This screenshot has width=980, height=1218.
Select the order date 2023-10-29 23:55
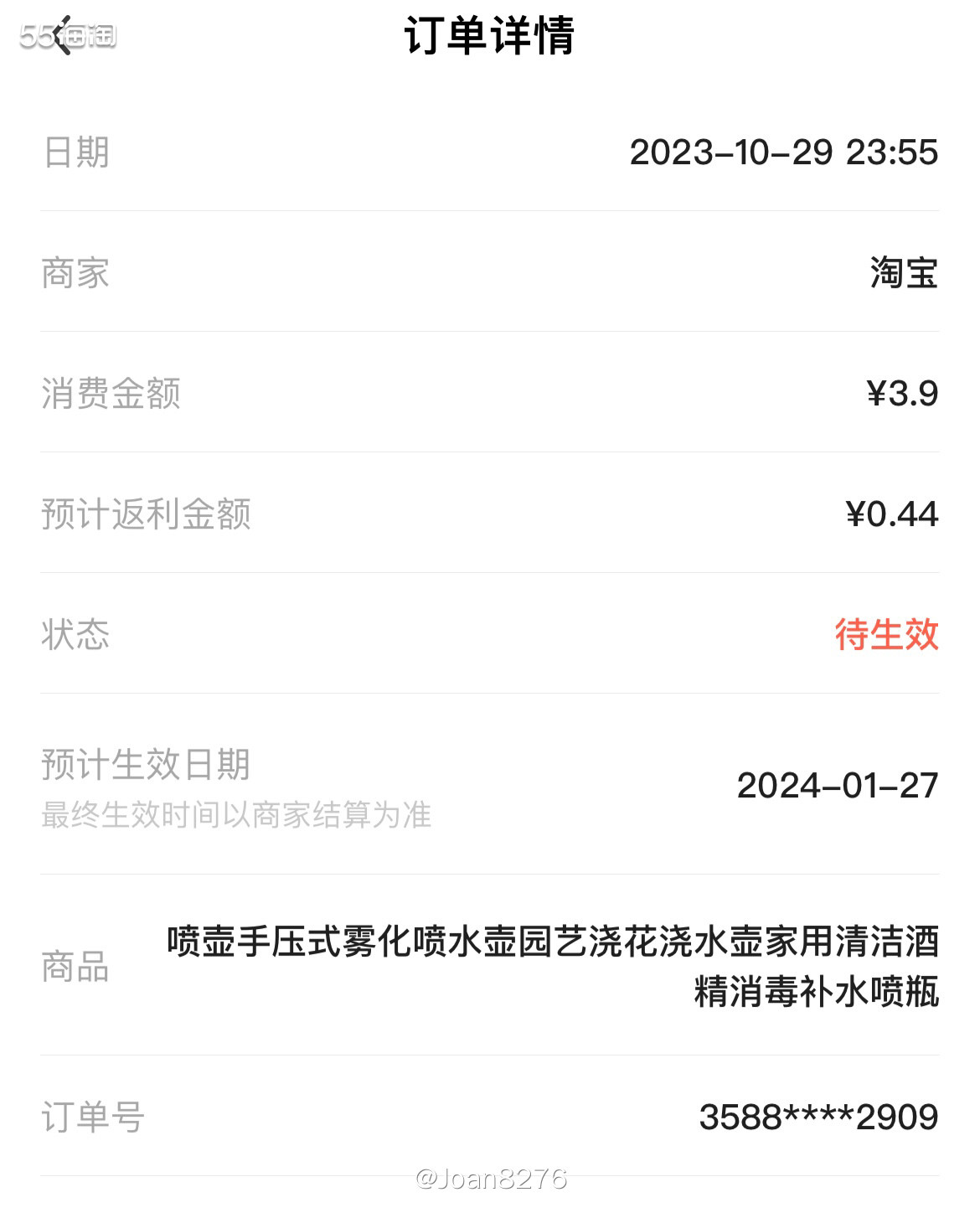click(x=787, y=153)
